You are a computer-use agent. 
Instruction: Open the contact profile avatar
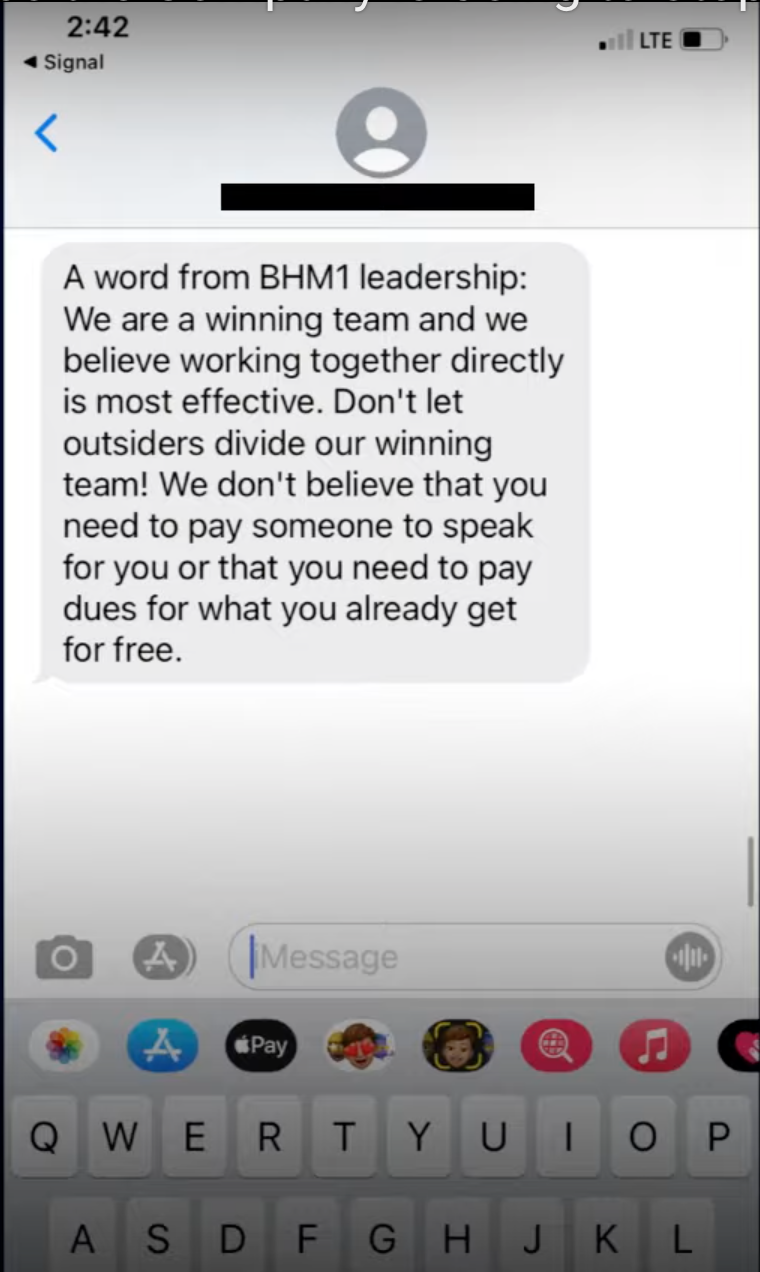click(381, 133)
